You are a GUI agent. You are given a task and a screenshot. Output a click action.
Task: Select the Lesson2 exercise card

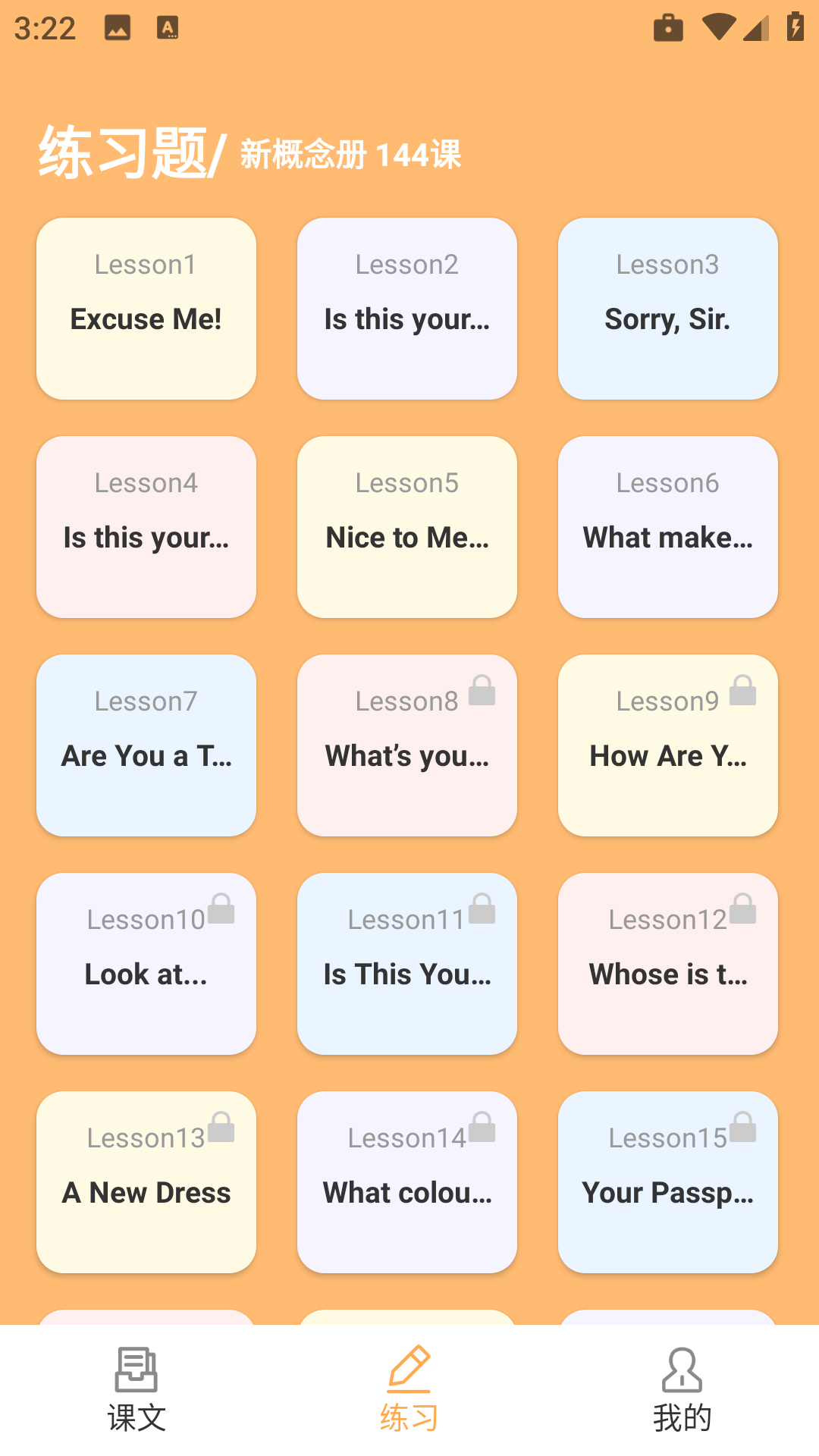pos(407,309)
